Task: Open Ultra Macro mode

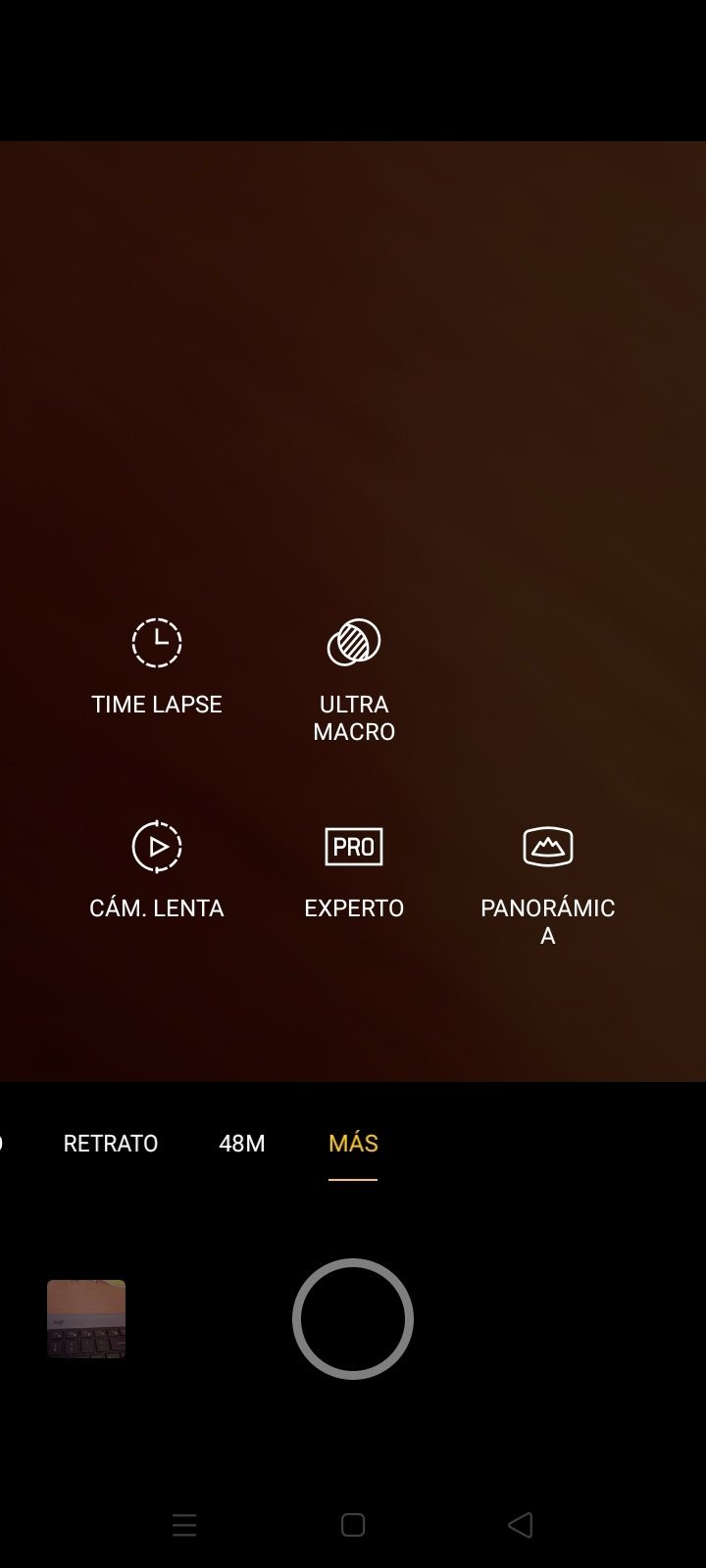Action: tap(353, 678)
